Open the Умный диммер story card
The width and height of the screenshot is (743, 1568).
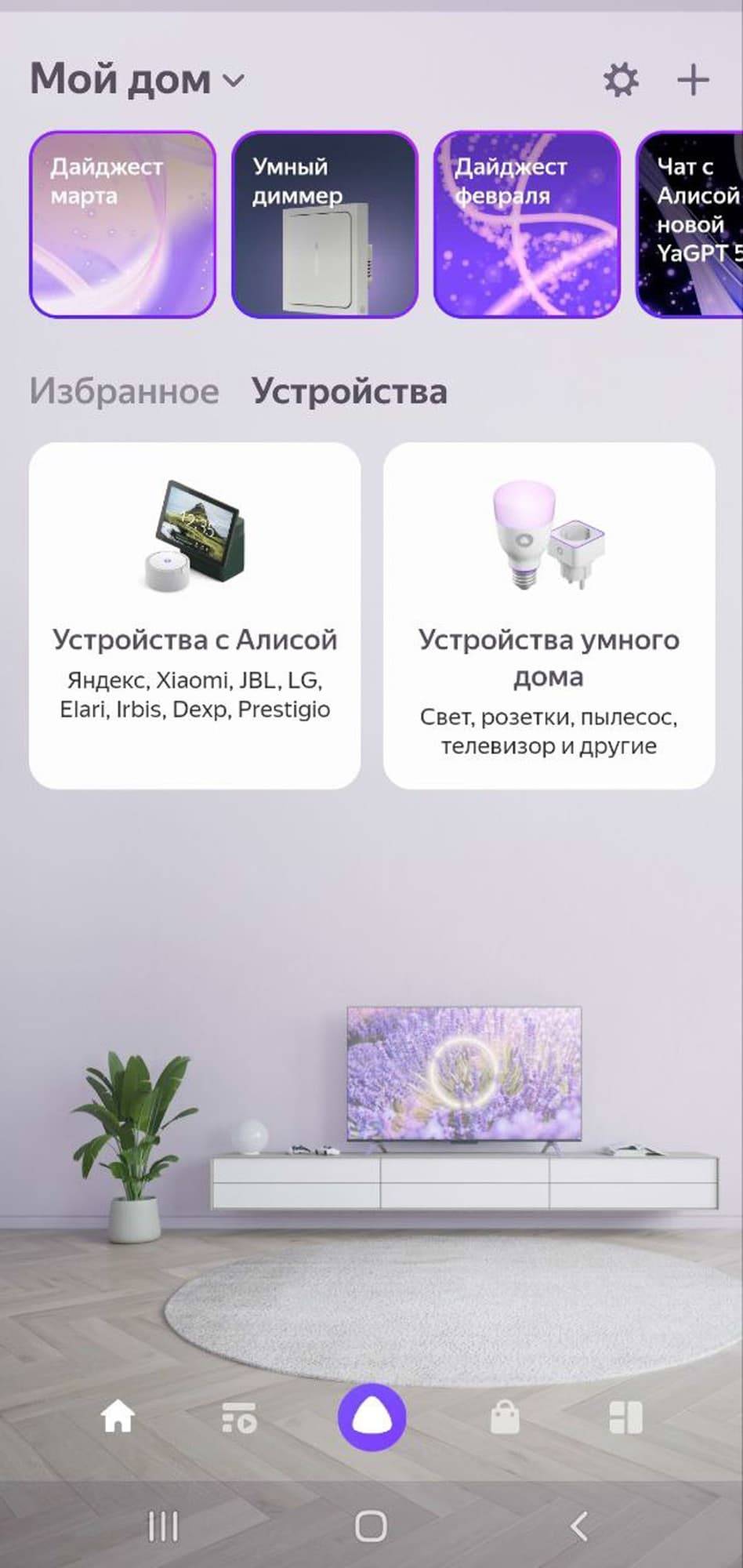[324, 224]
